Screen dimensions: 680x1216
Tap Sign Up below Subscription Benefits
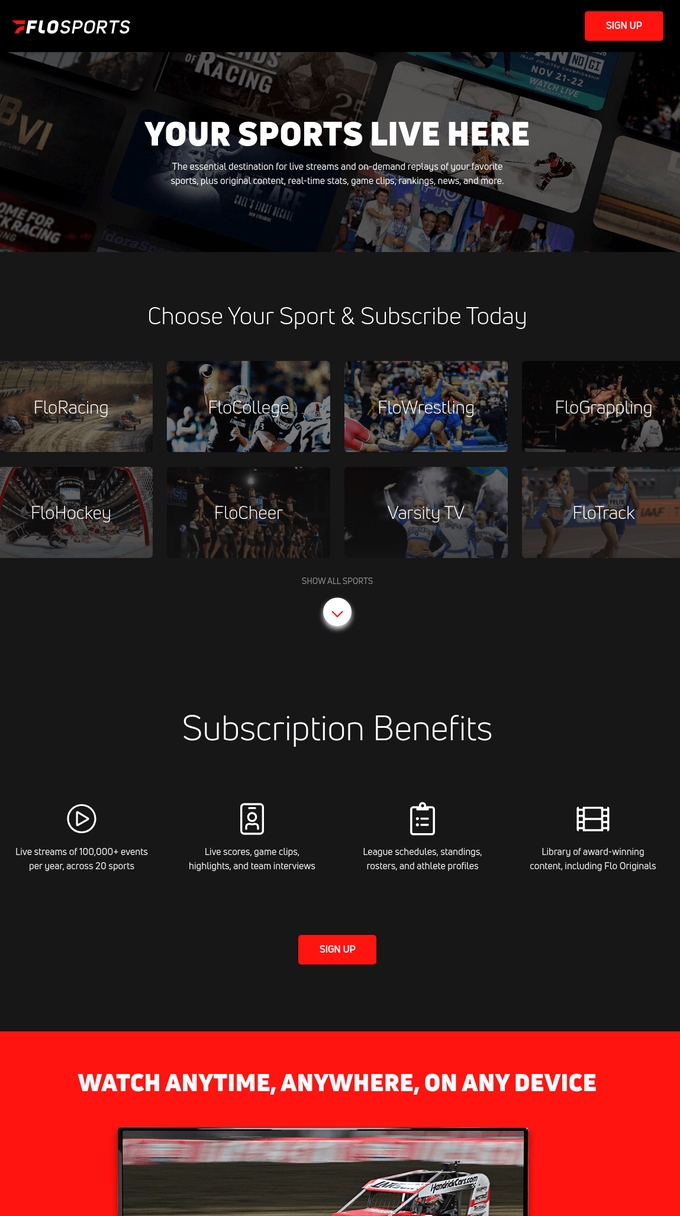click(337, 949)
